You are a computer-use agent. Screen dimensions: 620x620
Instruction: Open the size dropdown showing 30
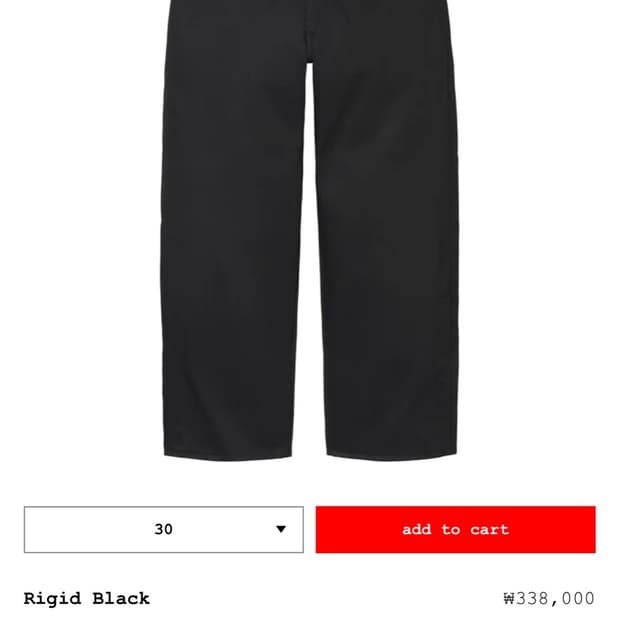[x=164, y=529]
